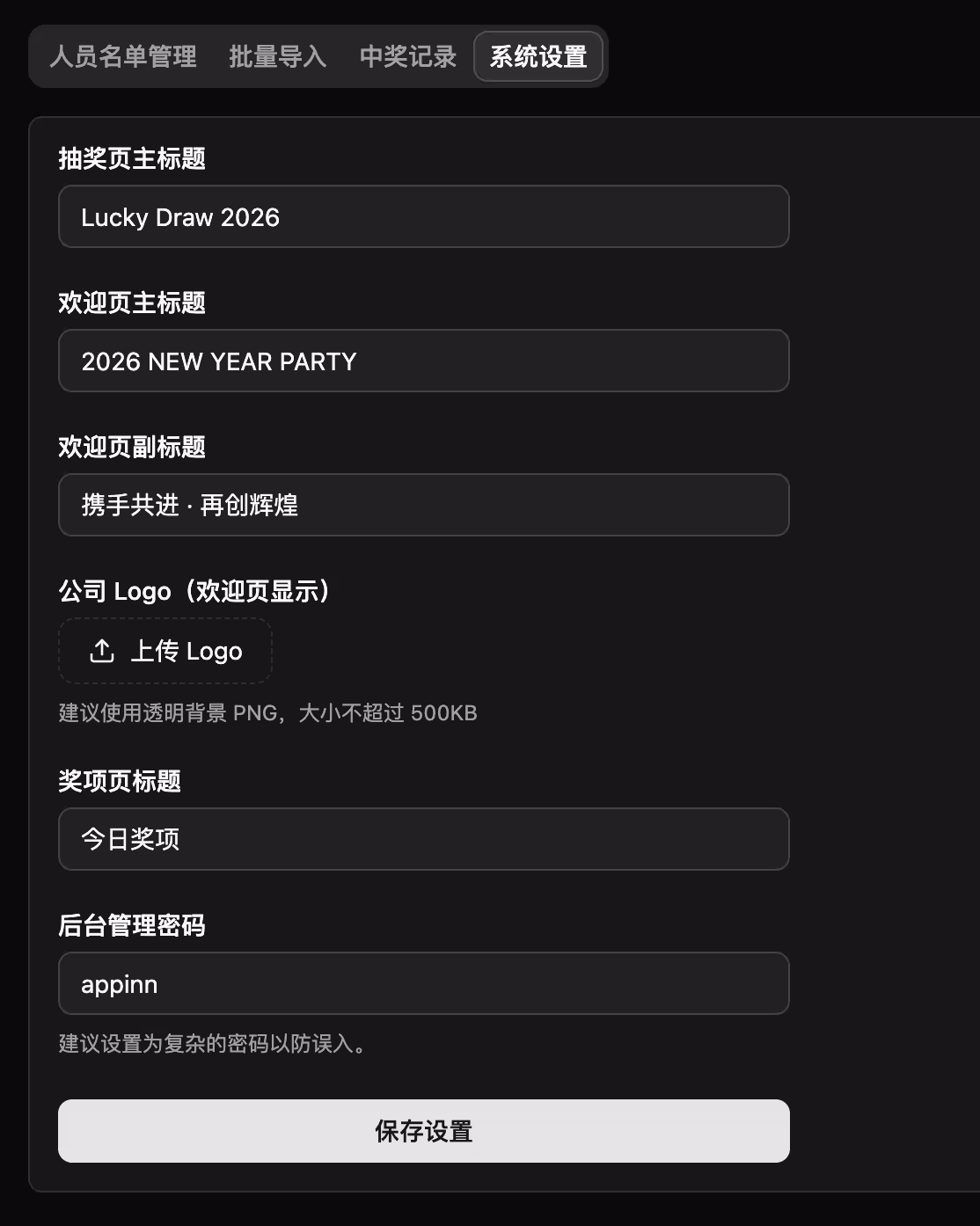
Task: Click the 欢迎页副标题 label
Action: point(130,449)
